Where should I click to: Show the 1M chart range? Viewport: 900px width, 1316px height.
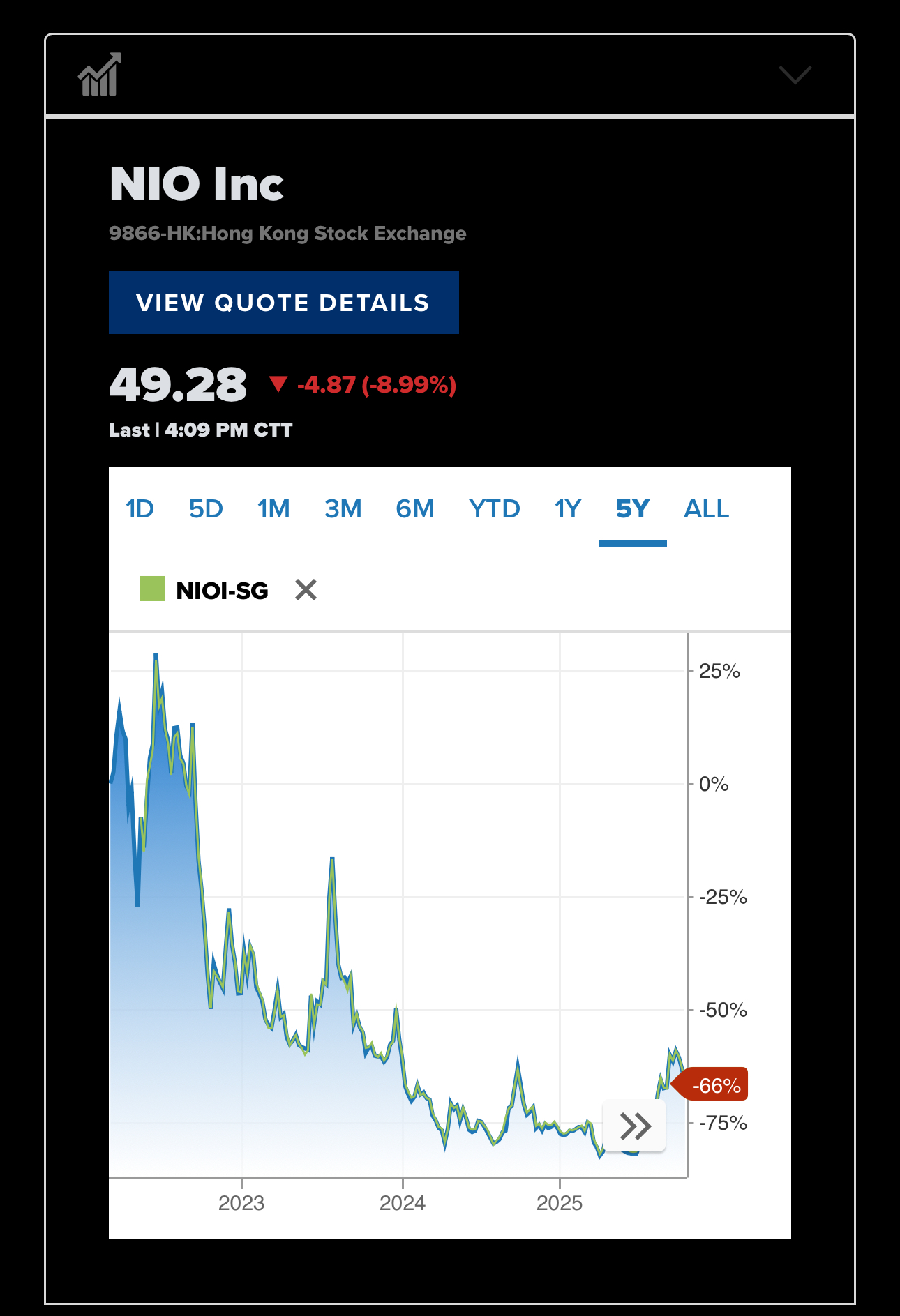pyautogui.click(x=273, y=509)
